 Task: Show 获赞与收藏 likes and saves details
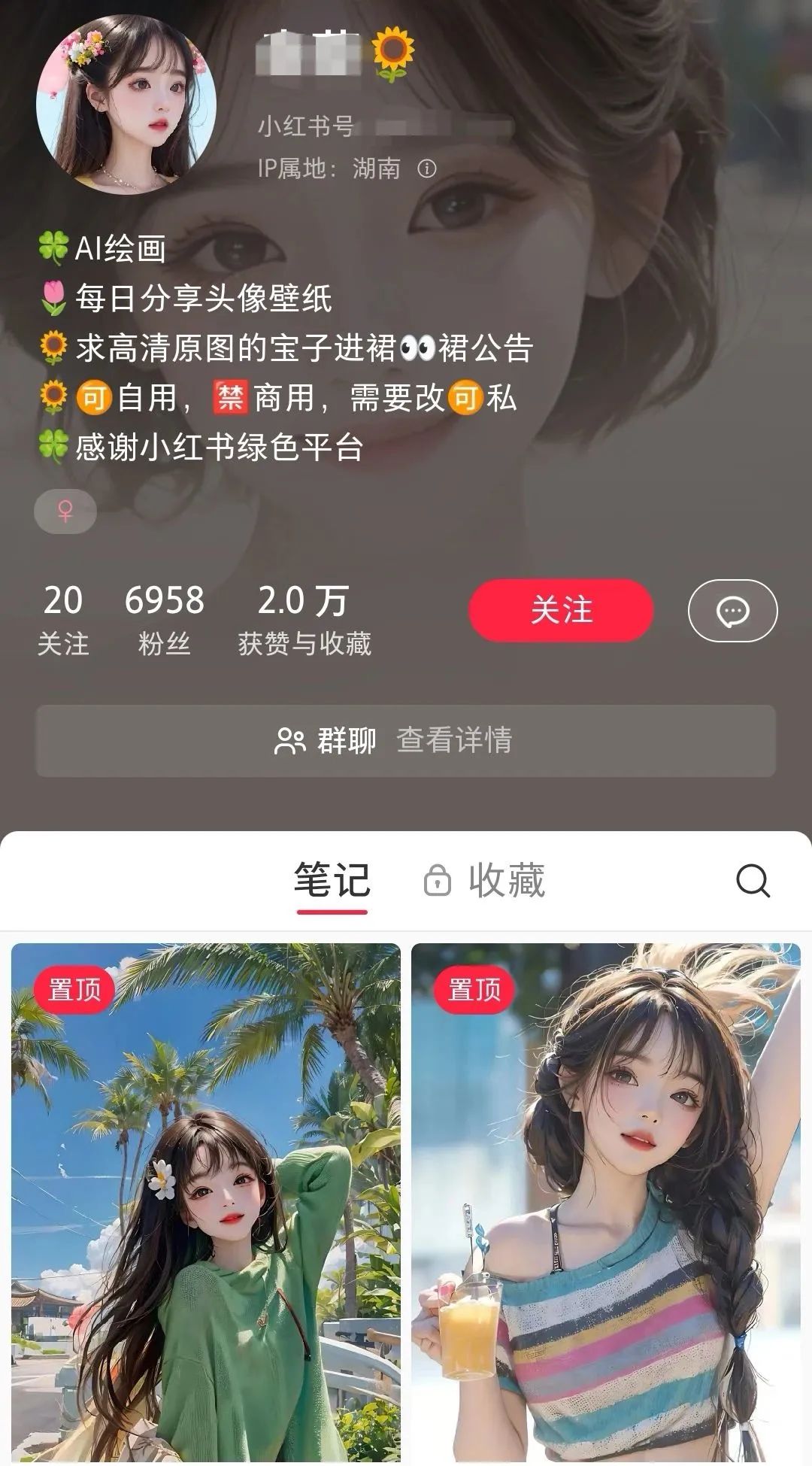tap(304, 619)
